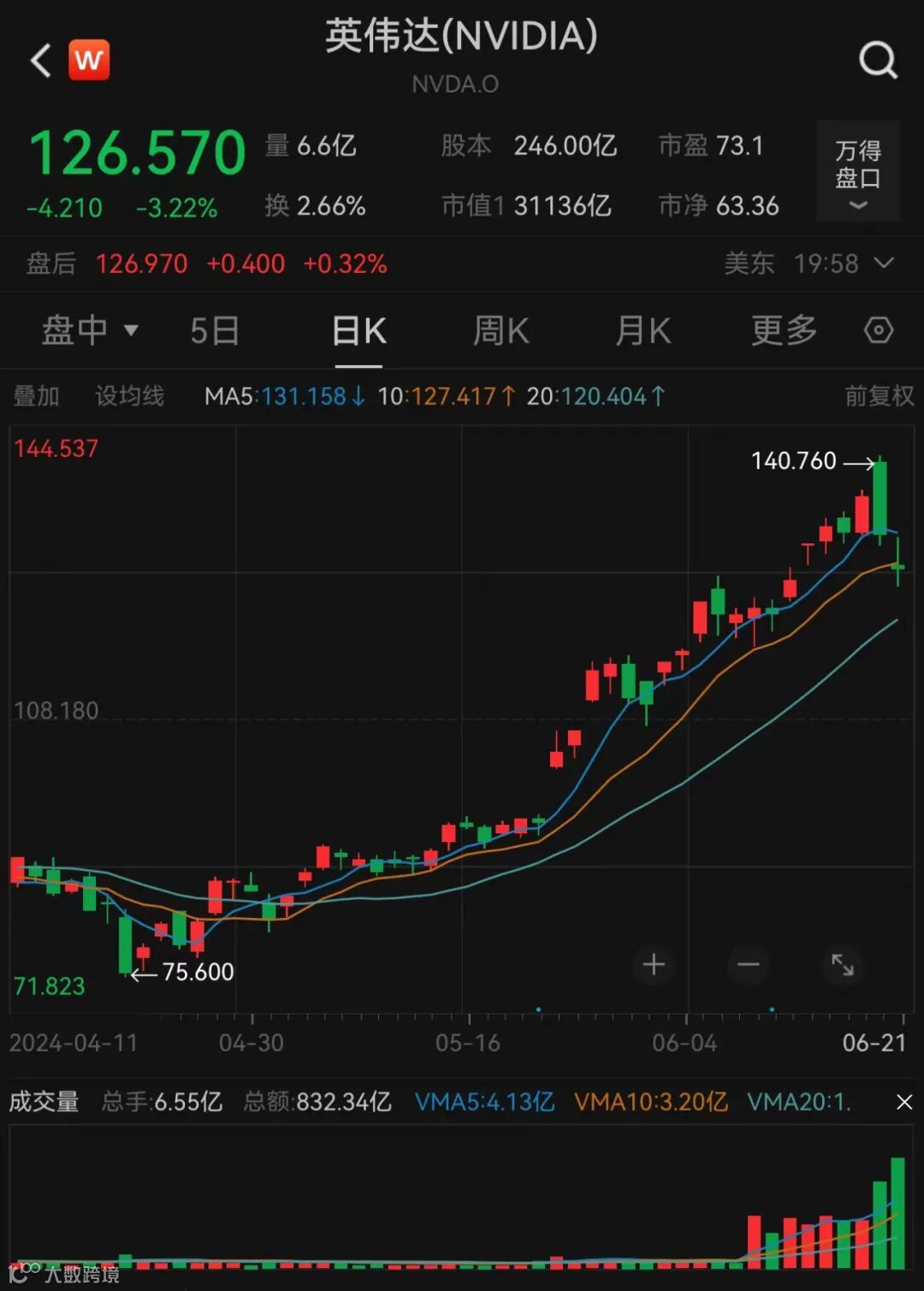Change the 前复权 adjustment mode
Image resolution: width=924 pixels, height=1291 pixels.
[879, 396]
